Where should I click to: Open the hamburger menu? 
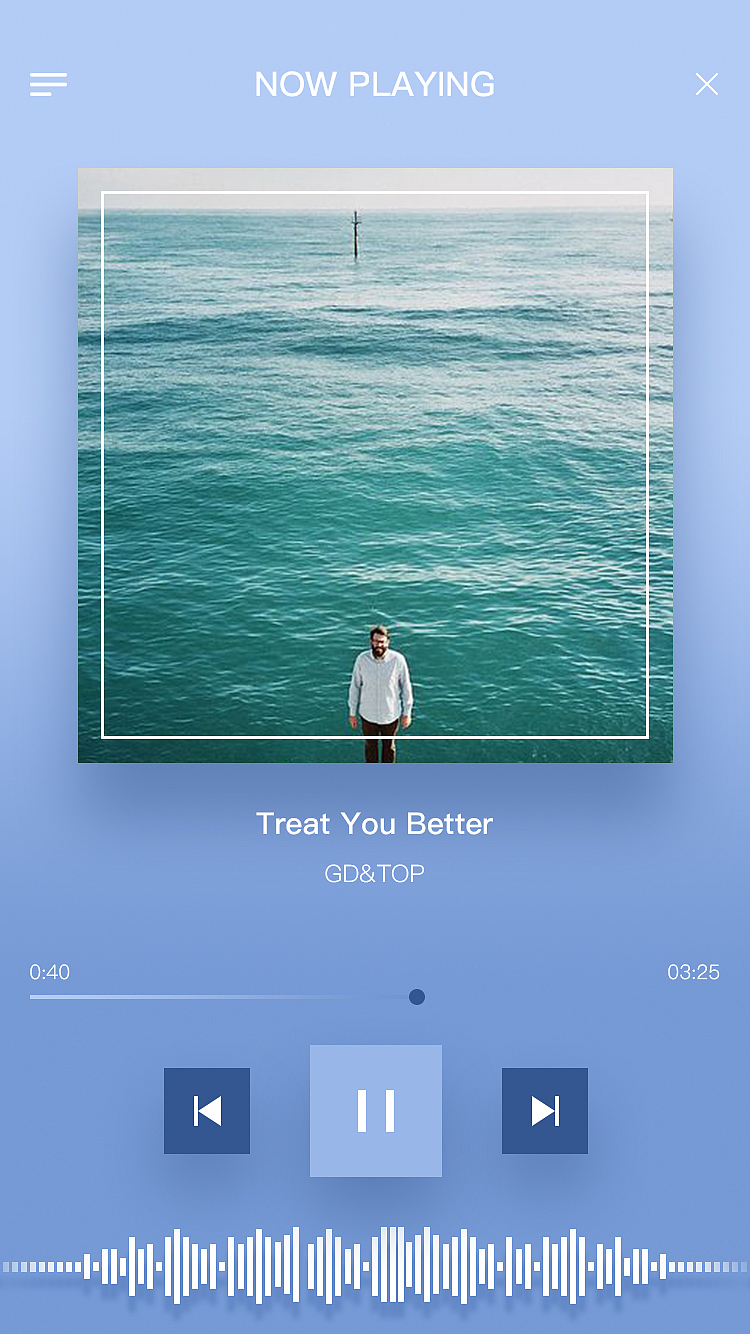[x=48, y=85]
